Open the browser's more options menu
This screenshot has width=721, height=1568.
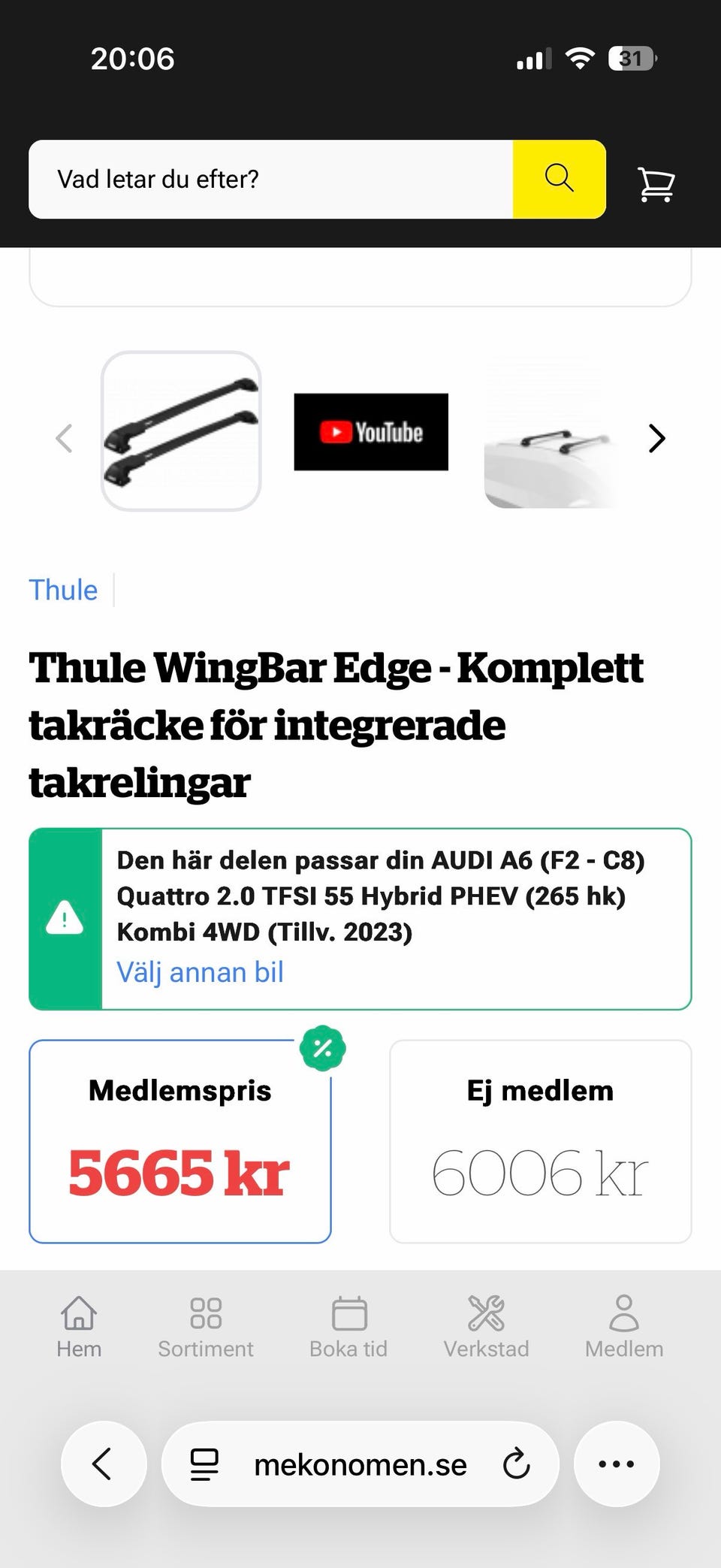616,1464
